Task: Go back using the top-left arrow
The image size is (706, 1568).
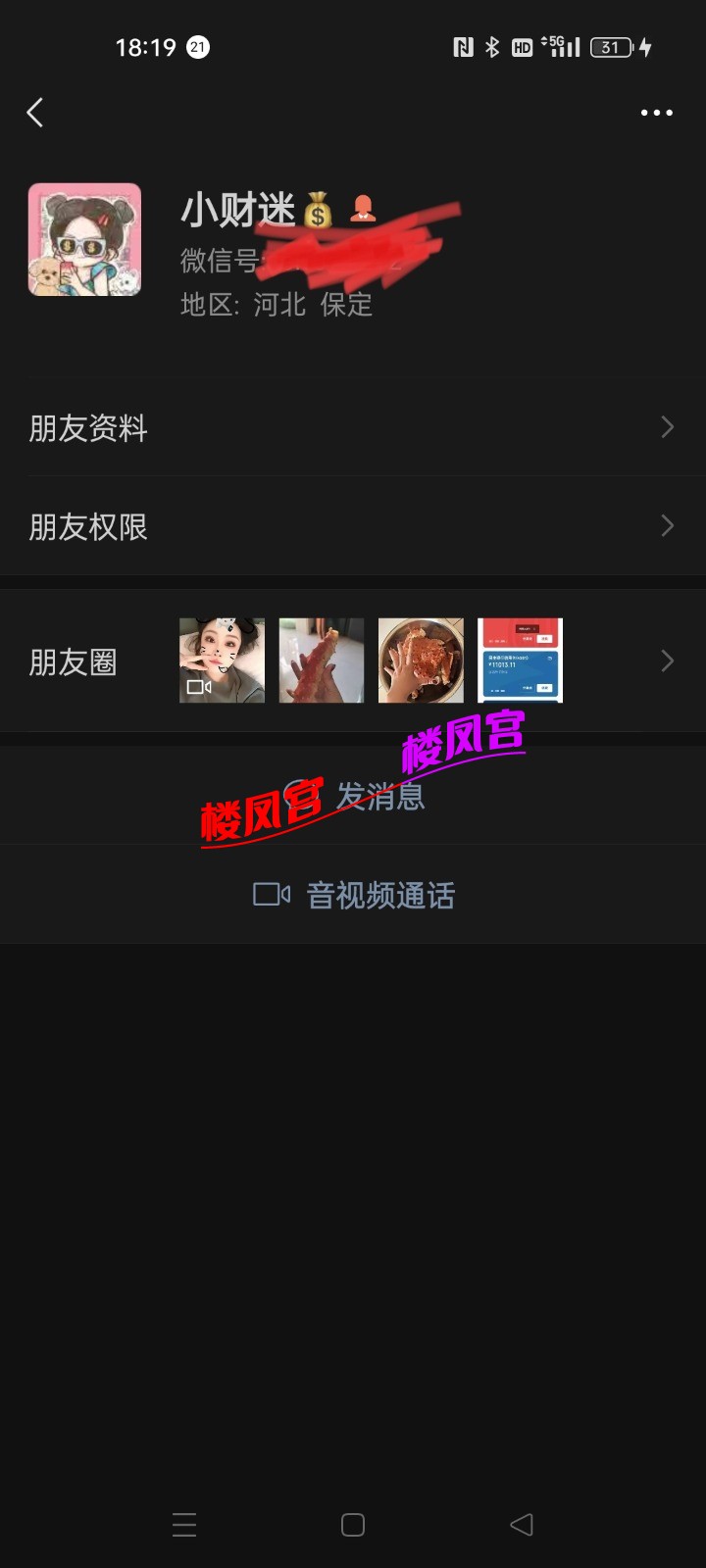Action: click(x=35, y=113)
